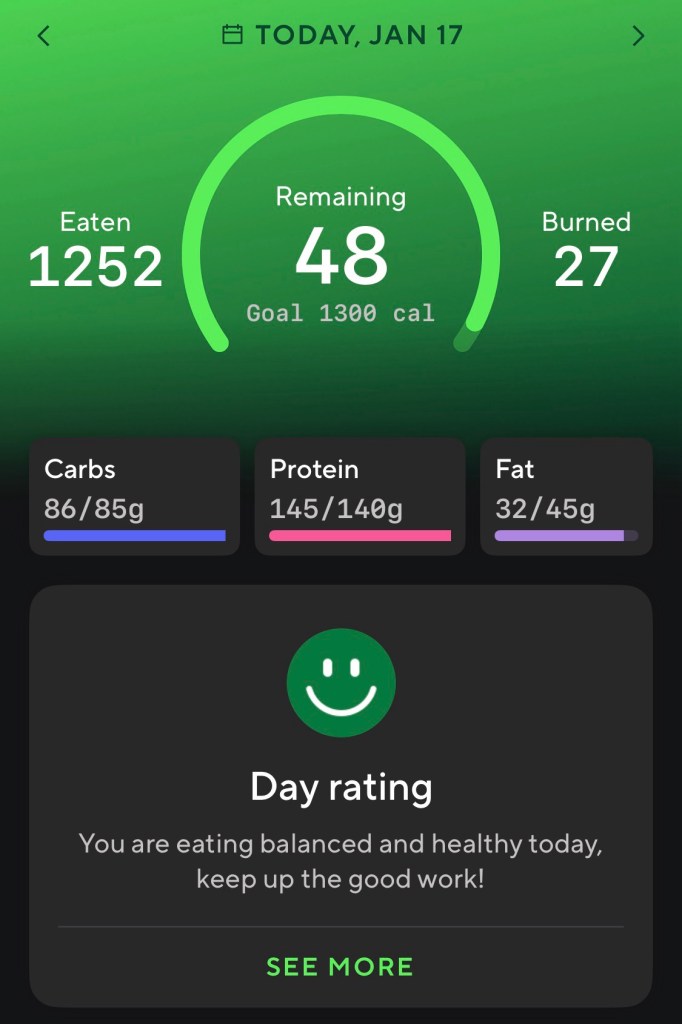Open the Protein macro card
The height and width of the screenshot is (1024, 682).
(x=360, y=496)
